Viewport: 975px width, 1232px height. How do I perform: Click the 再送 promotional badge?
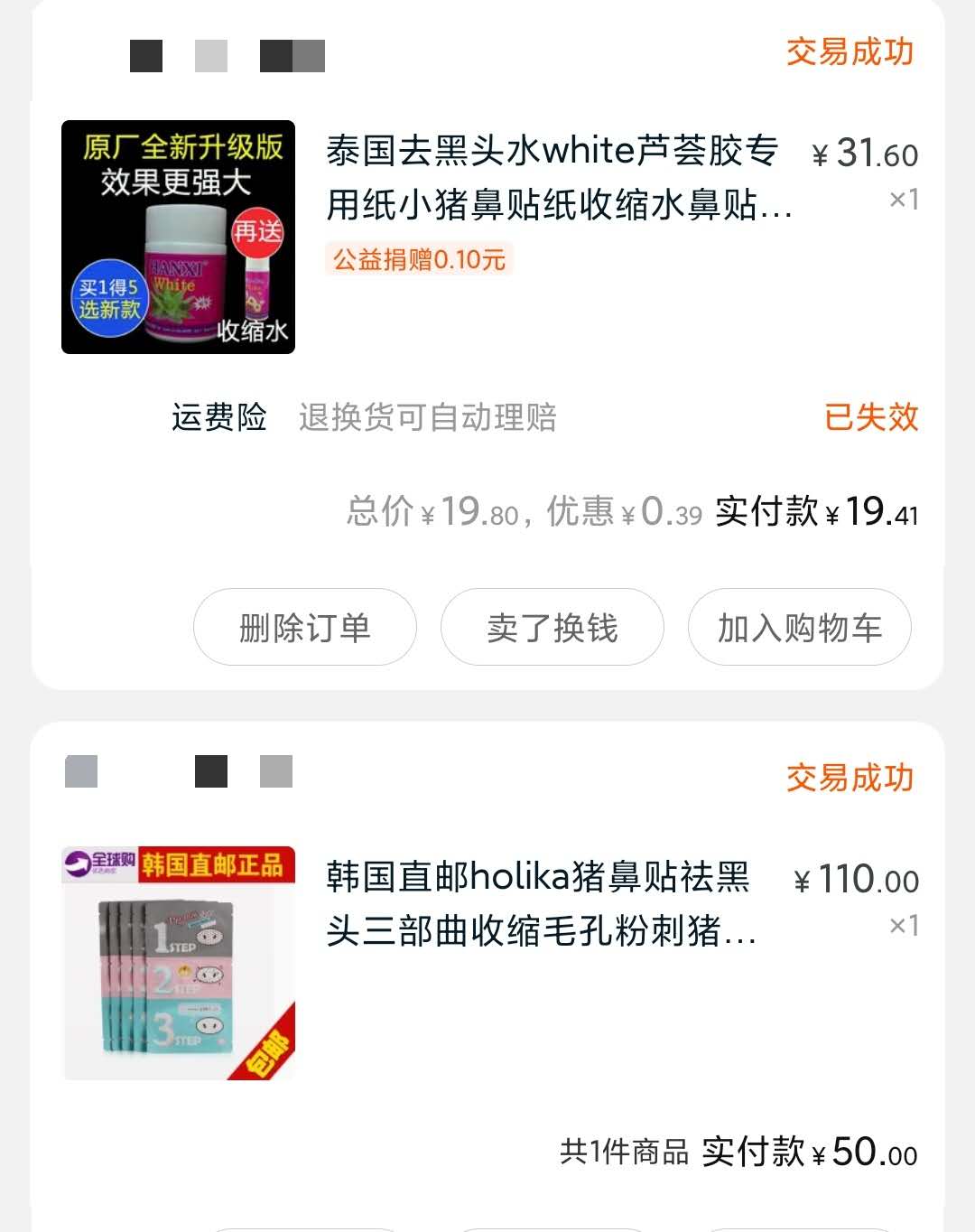pyautogui.click(x=257, y=233)
